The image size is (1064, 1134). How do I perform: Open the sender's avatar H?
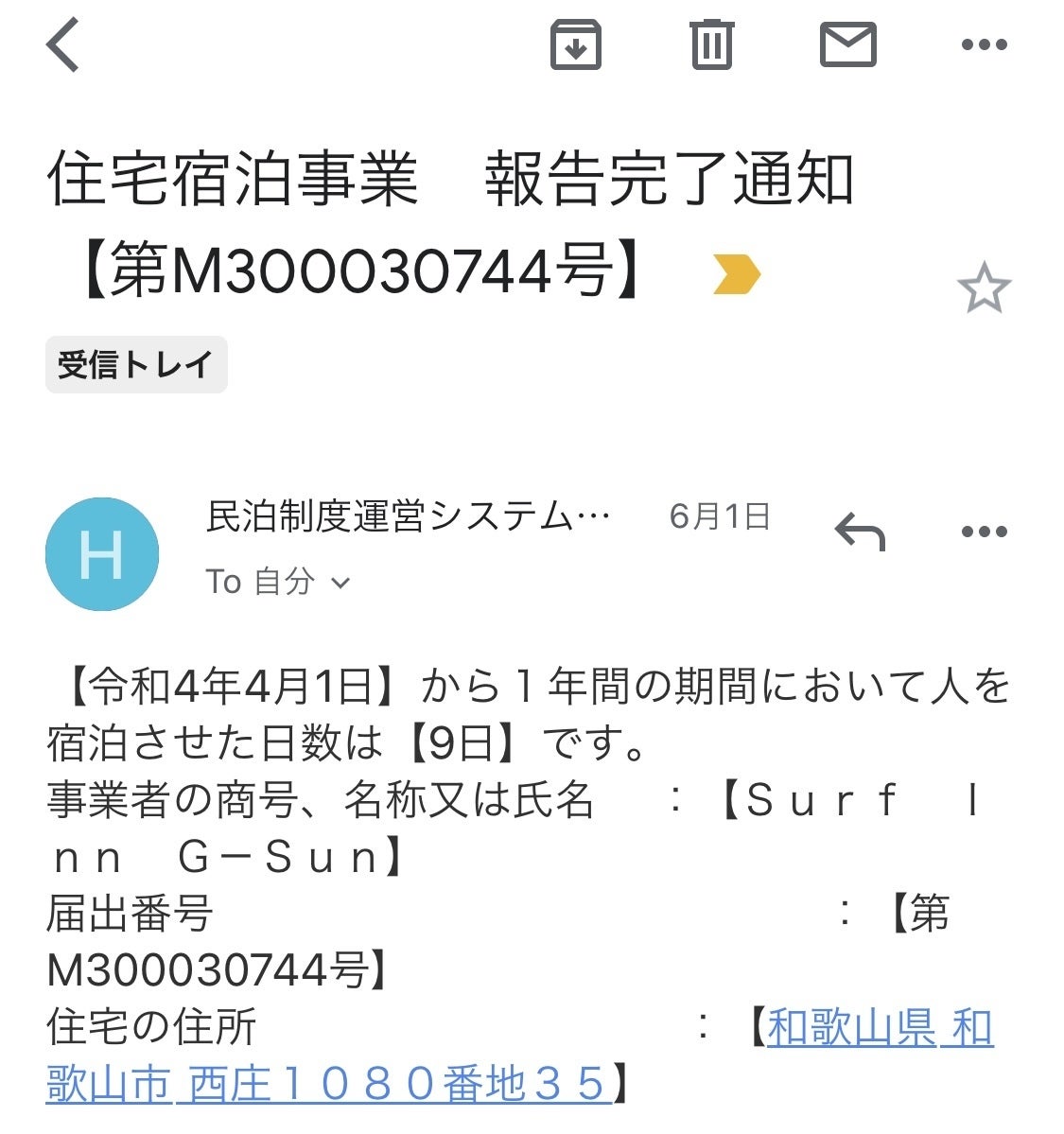101,553
